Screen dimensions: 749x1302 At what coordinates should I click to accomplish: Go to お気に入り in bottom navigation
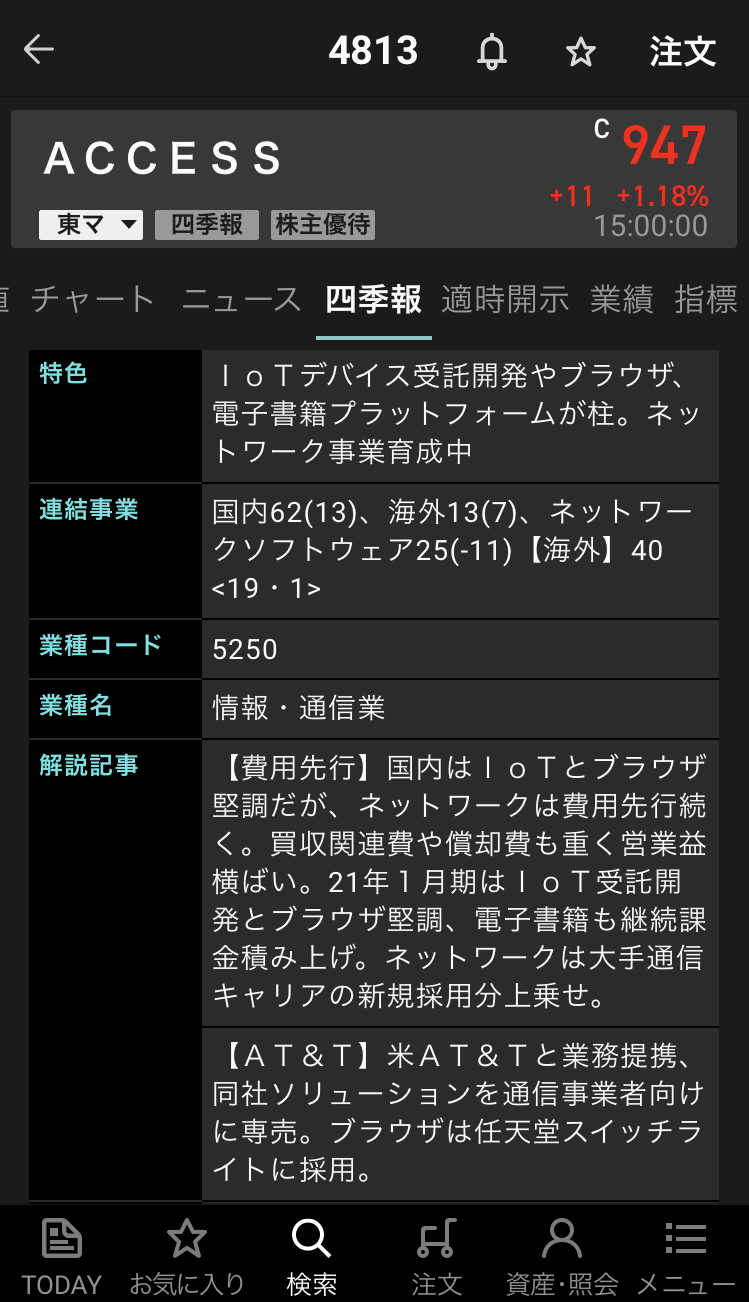187,1256
